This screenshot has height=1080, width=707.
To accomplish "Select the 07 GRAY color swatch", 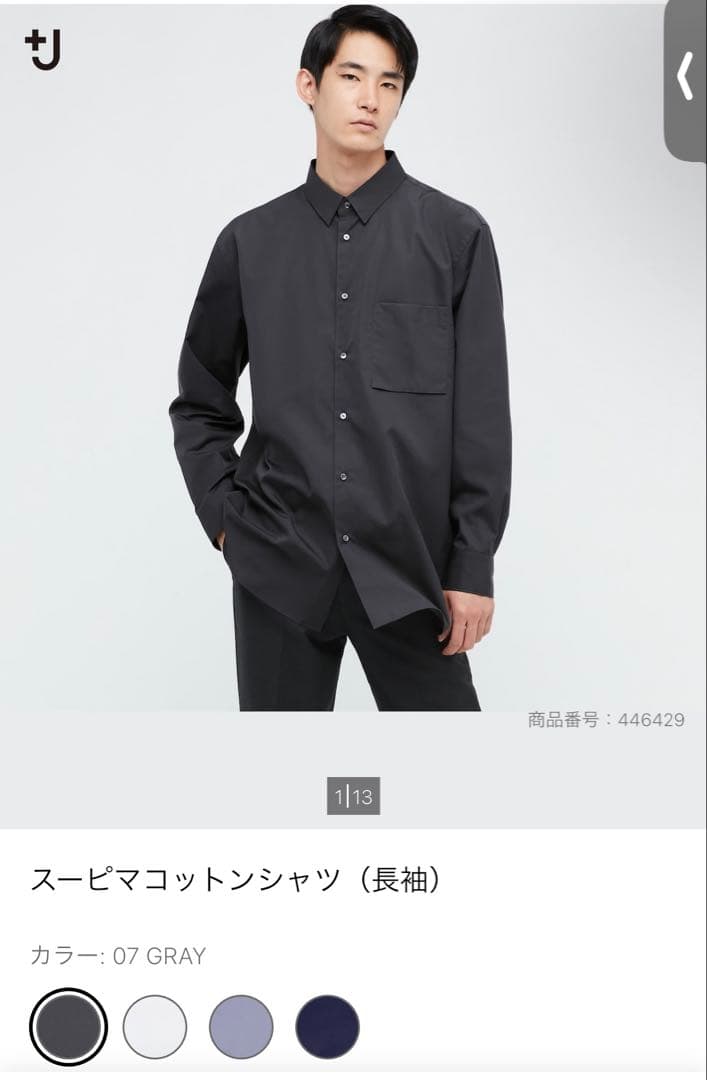I will point(68,1026).
